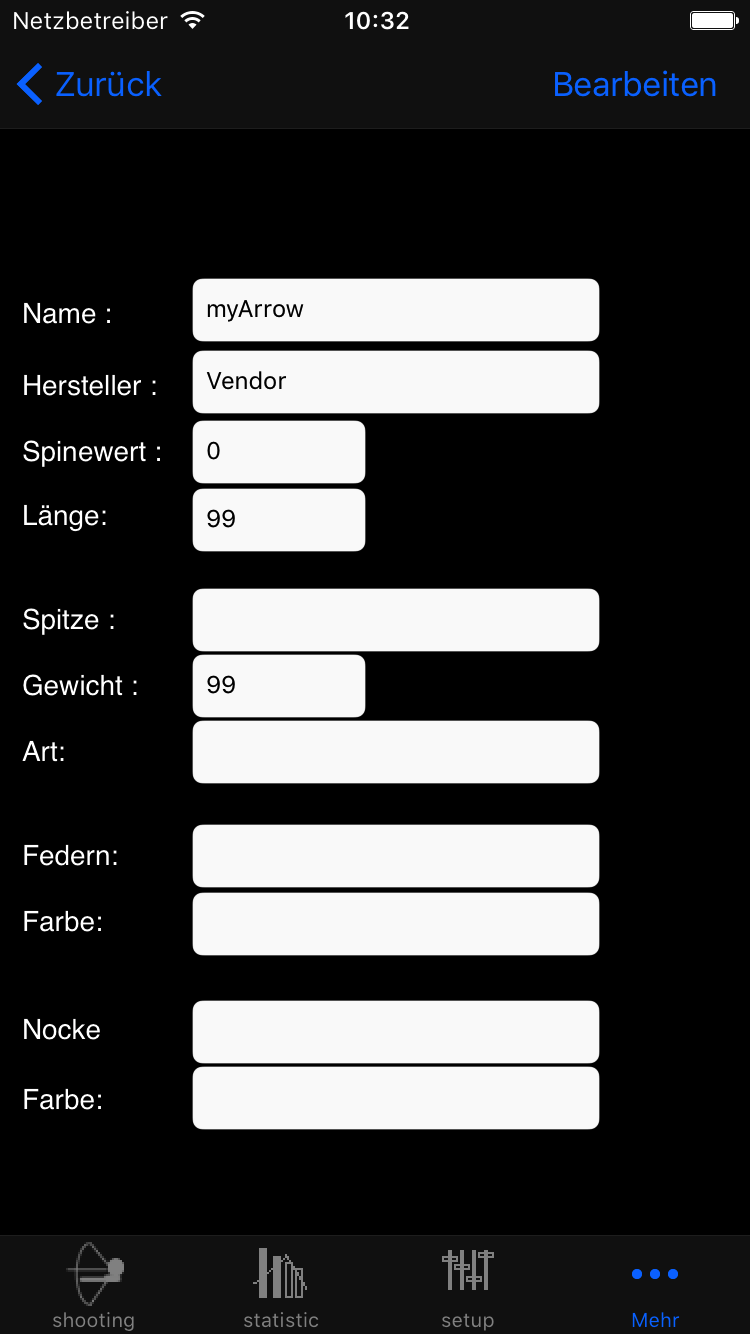Focus the Spinewert field

pos(278,452)
